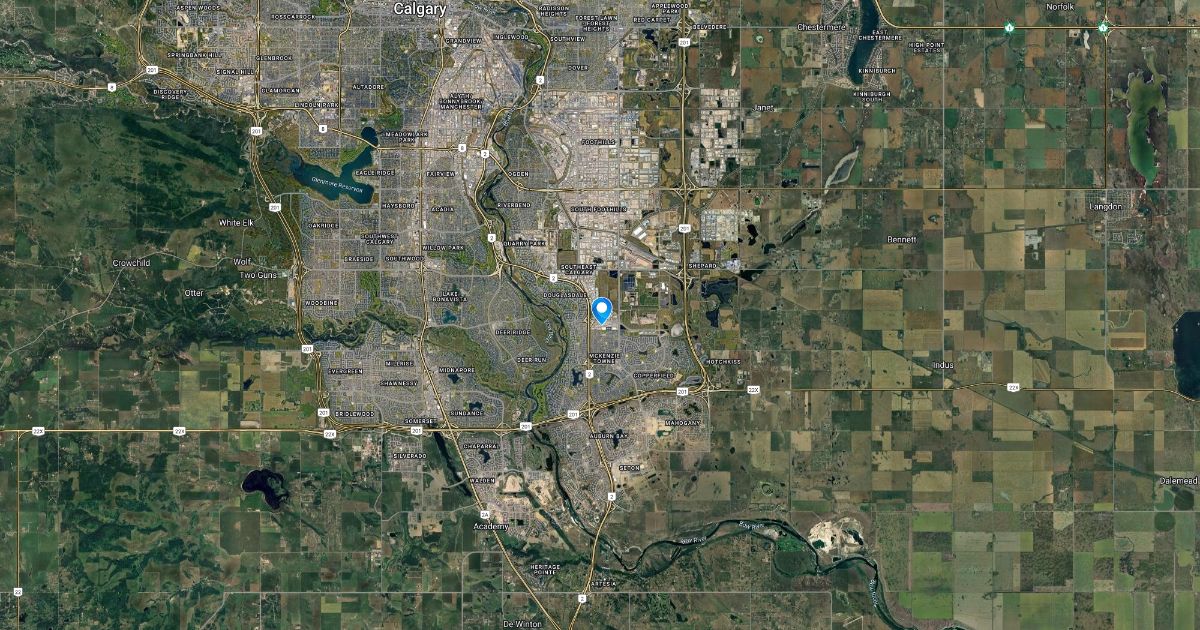Screen dimensions: 1200x630
Task: Tap the blue location pin marker
Action: pyautogui.click(x=602, y=310)
